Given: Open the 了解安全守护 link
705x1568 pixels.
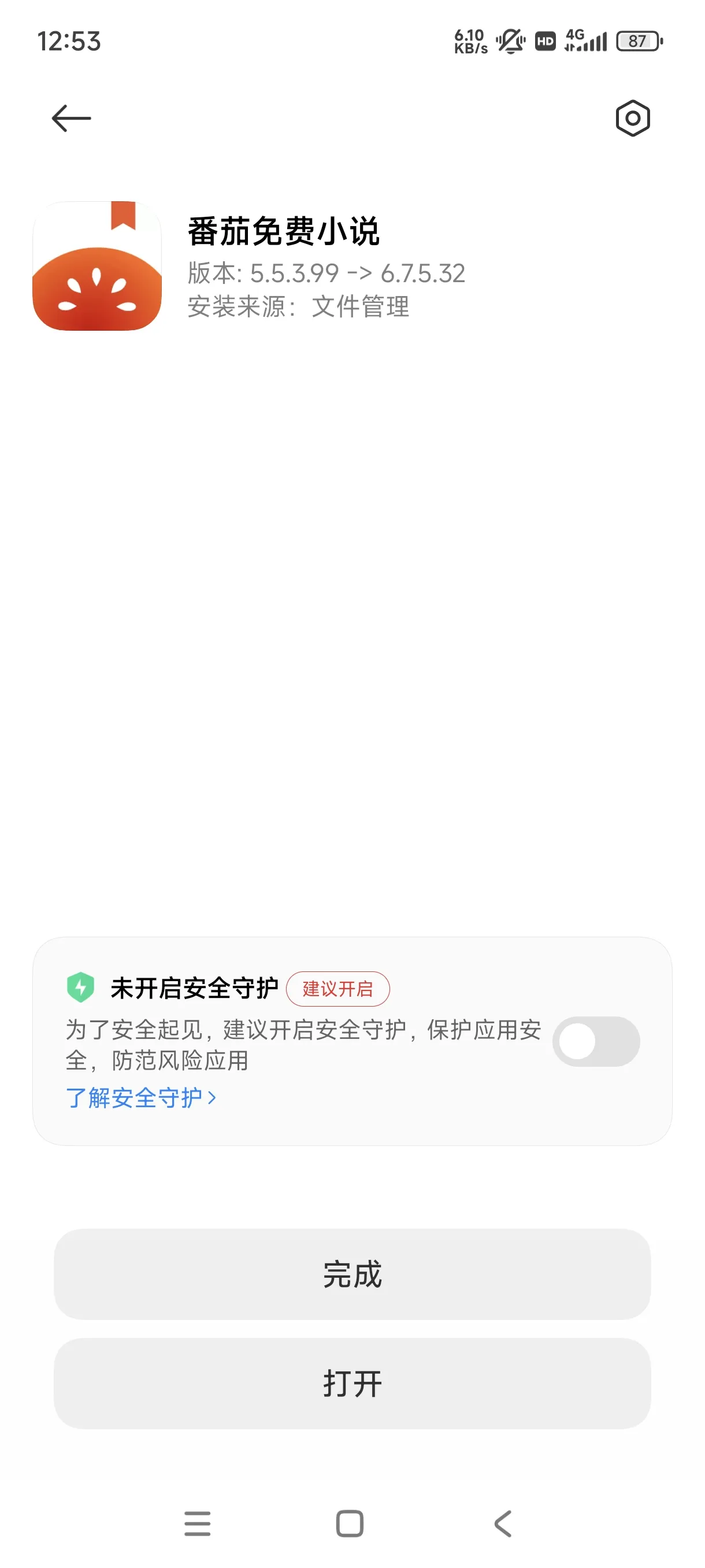Looking at the screenshot, I should (x=140, y=1097).
